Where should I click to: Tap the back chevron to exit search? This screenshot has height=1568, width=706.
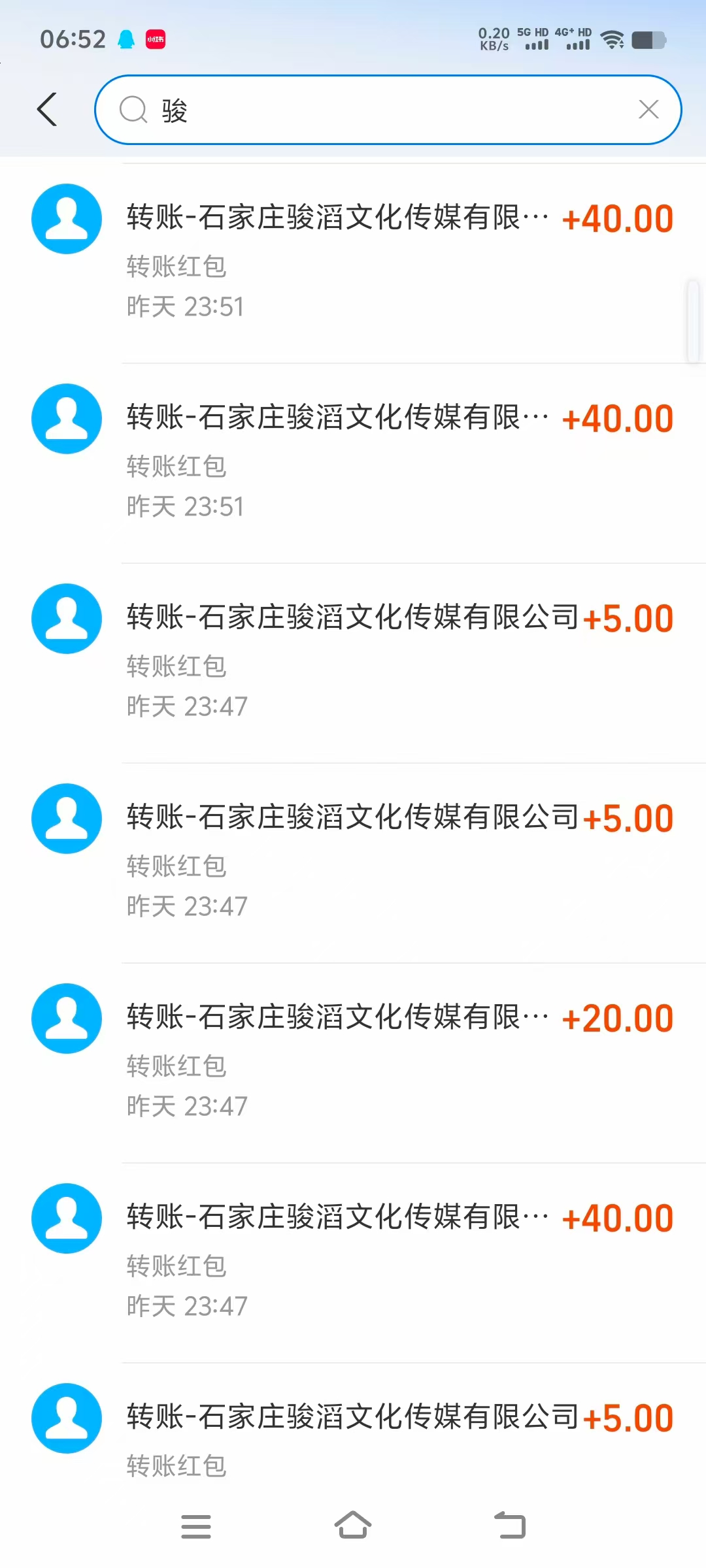[47, 109]
